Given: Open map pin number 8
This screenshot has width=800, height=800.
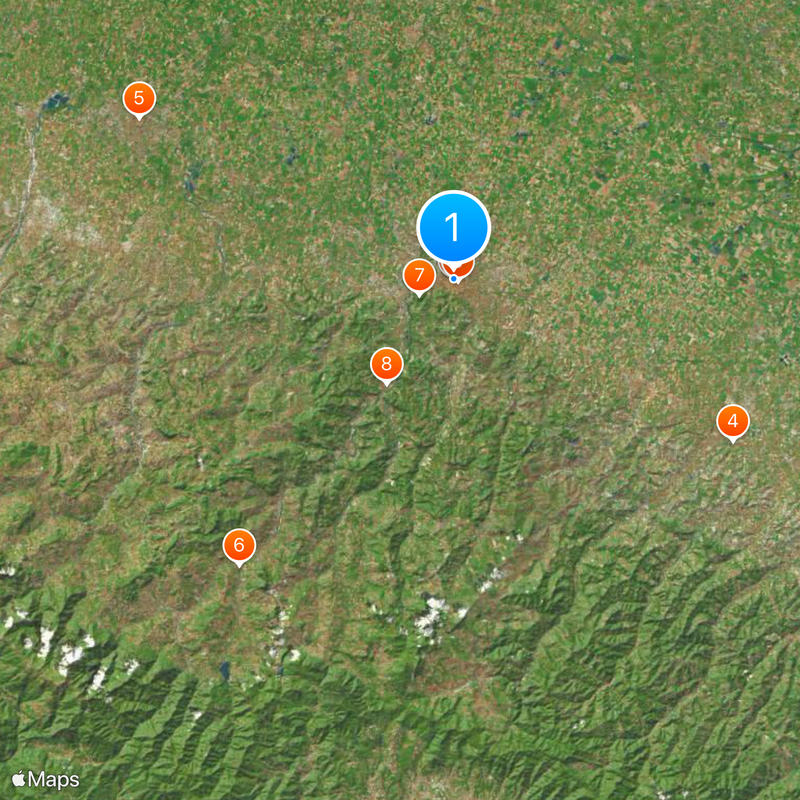Looking at the screenshot, I should (386, 364).
